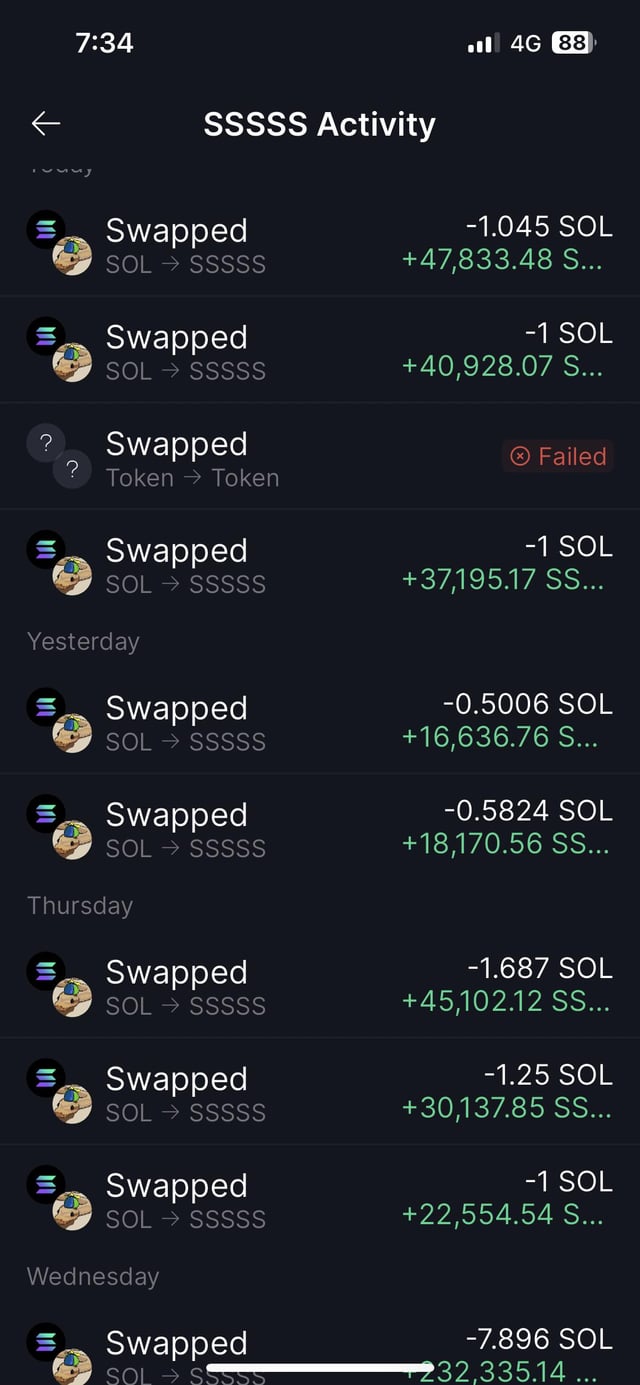
Task: Open the swap receiving +22,554.54 SSSSS
Action: (320, 1199)
